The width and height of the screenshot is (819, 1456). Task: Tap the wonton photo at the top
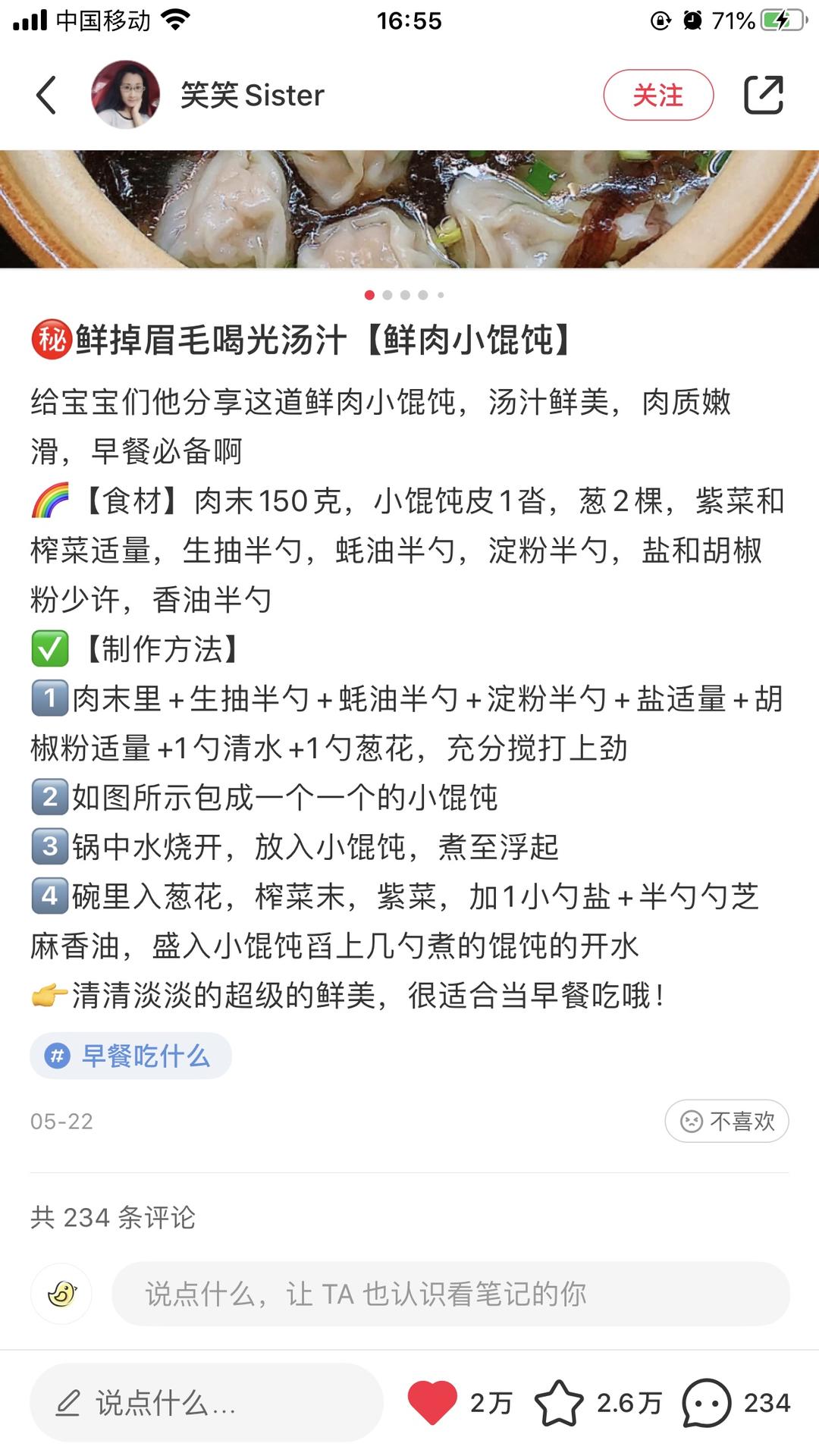pyautogui.click(x=409, y=203)
